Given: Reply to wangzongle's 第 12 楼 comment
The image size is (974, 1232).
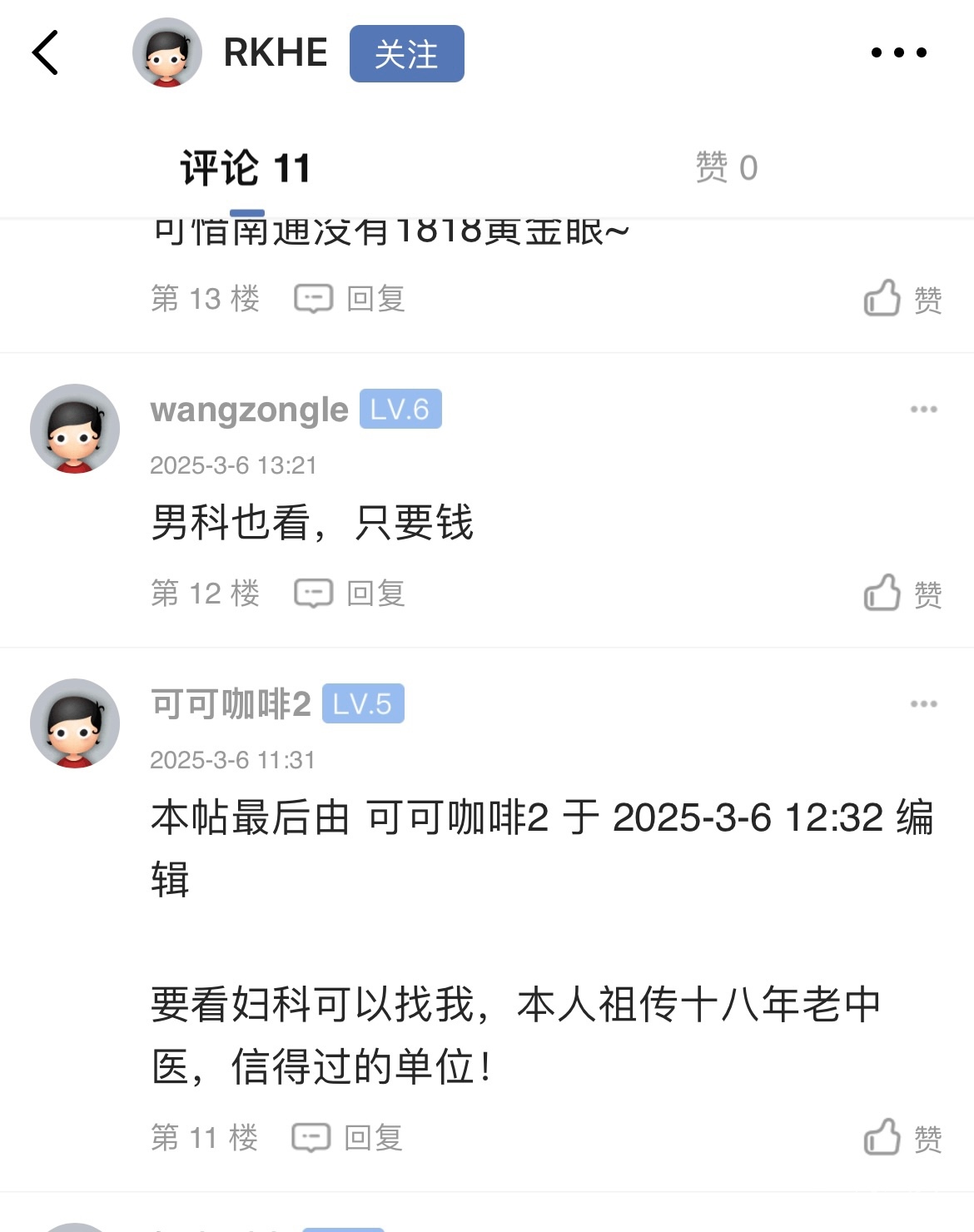Looking at the screenshot, I should pyautogui.click(x=350, y=593).
